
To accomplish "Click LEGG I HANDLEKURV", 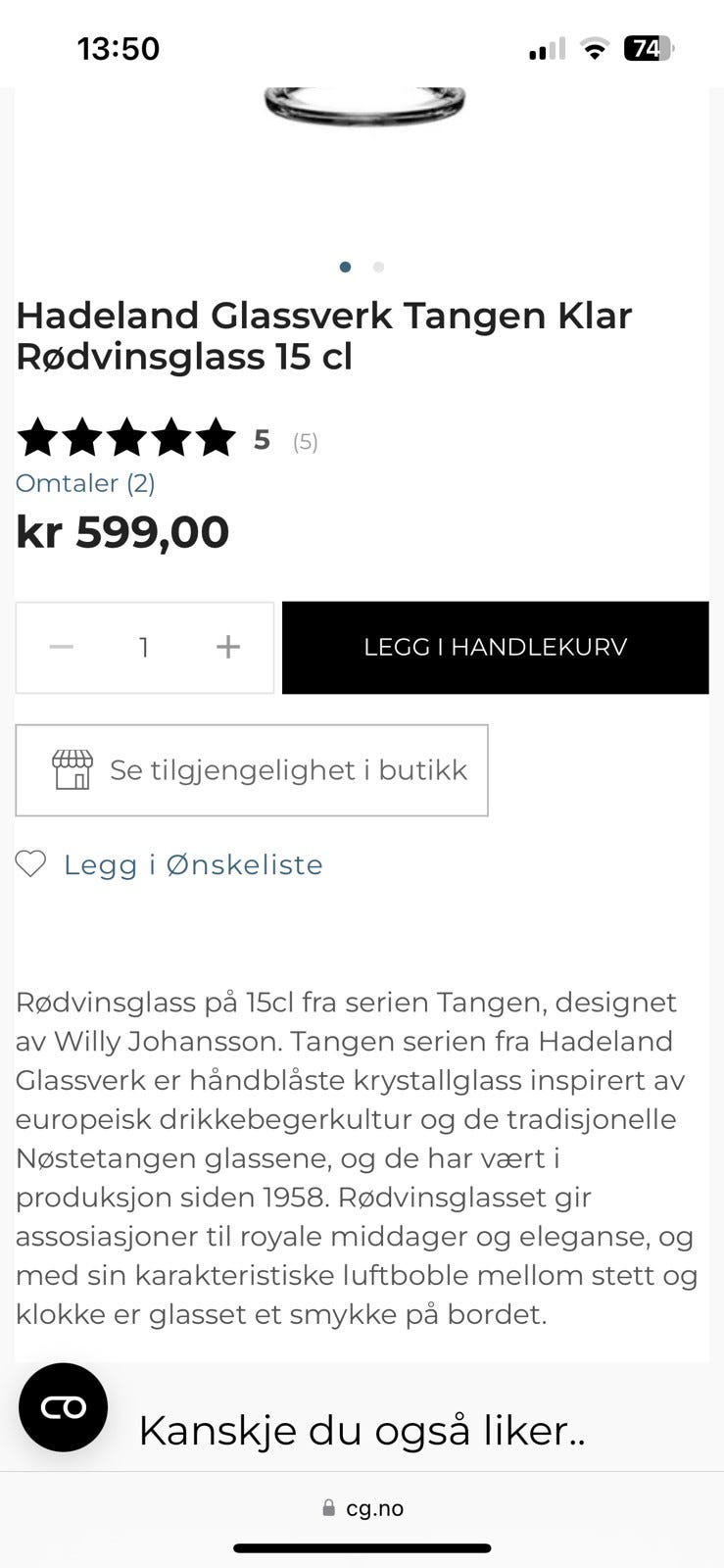I will (495, 647).
